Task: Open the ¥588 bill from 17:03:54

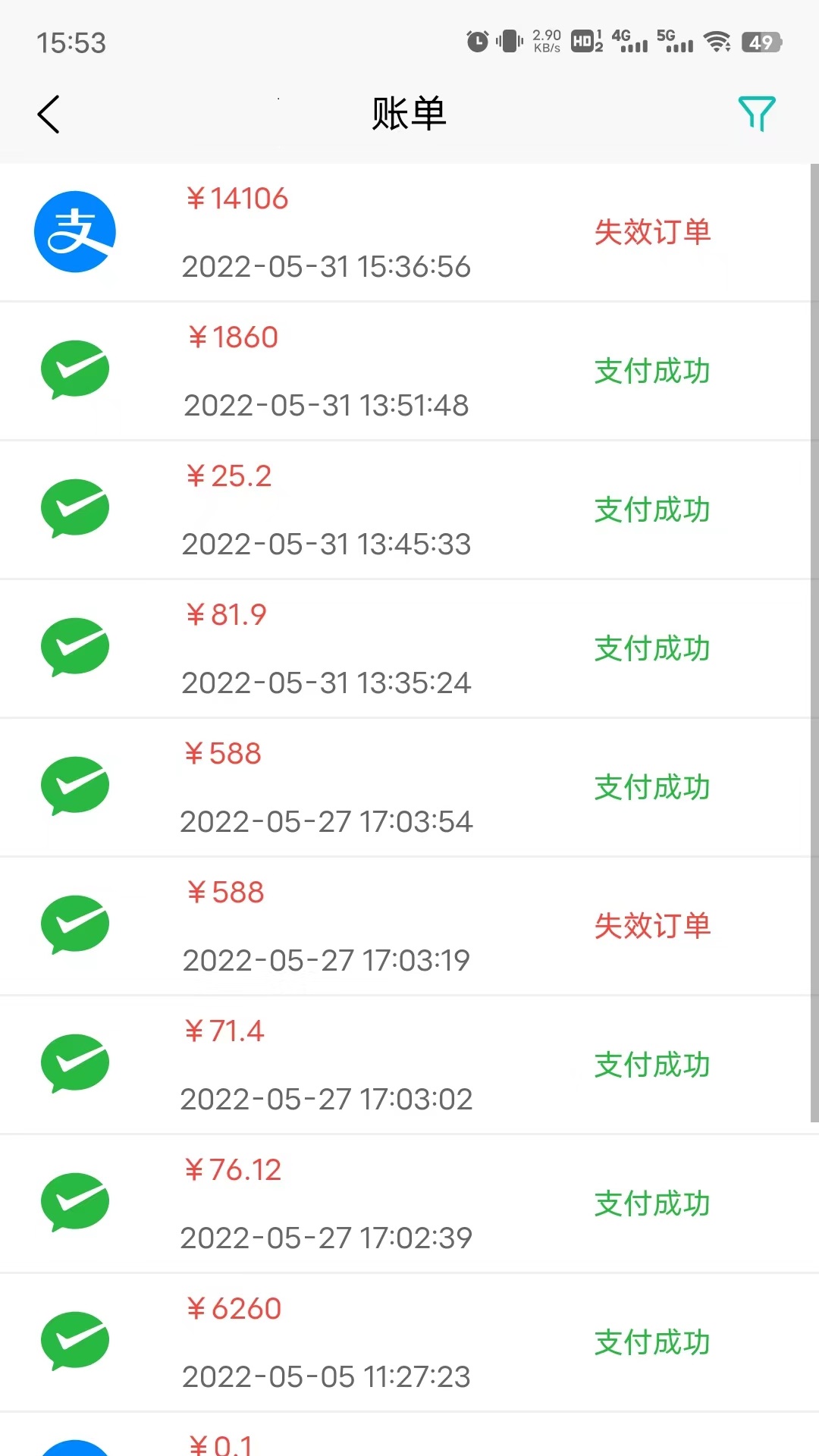Action: (409, 787)
